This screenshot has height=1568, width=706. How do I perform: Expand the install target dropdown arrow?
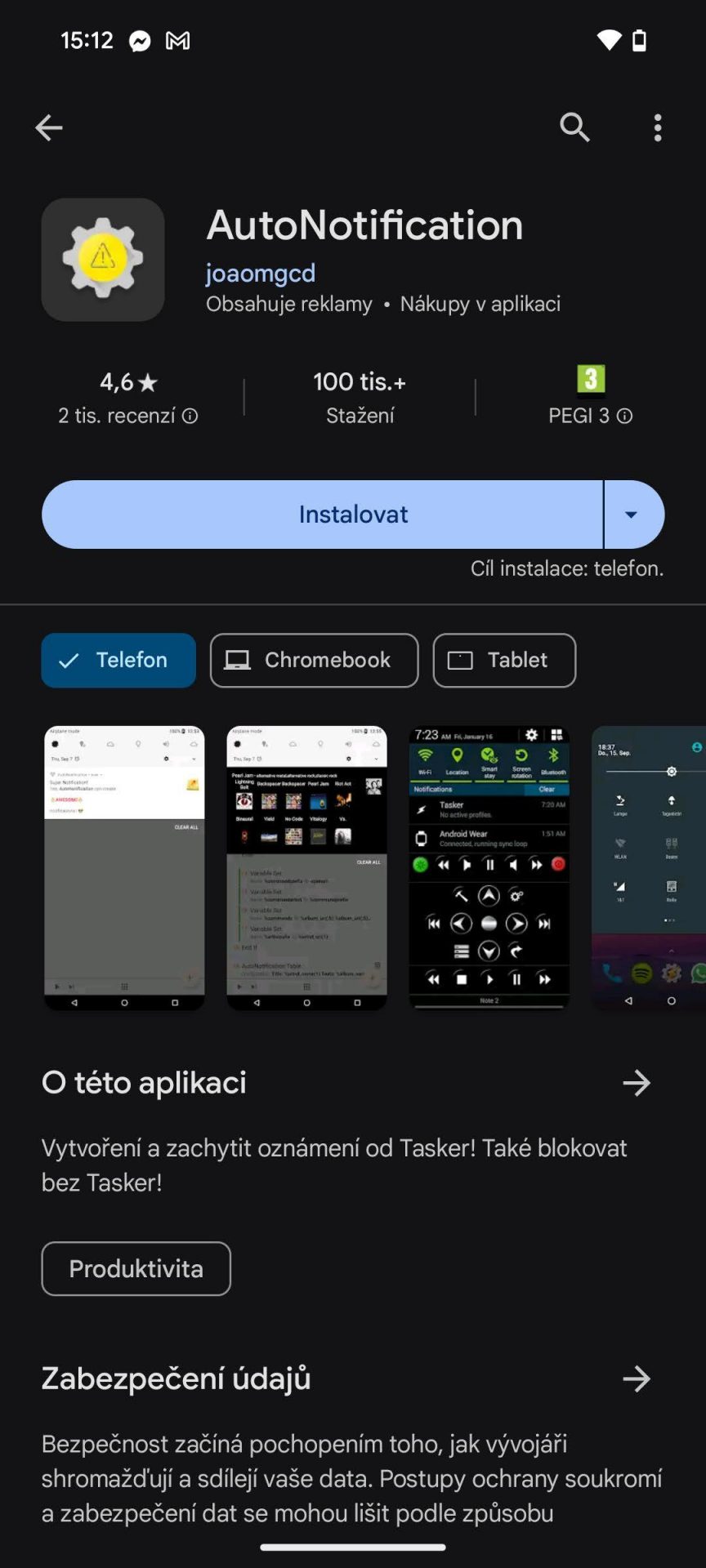633,514
